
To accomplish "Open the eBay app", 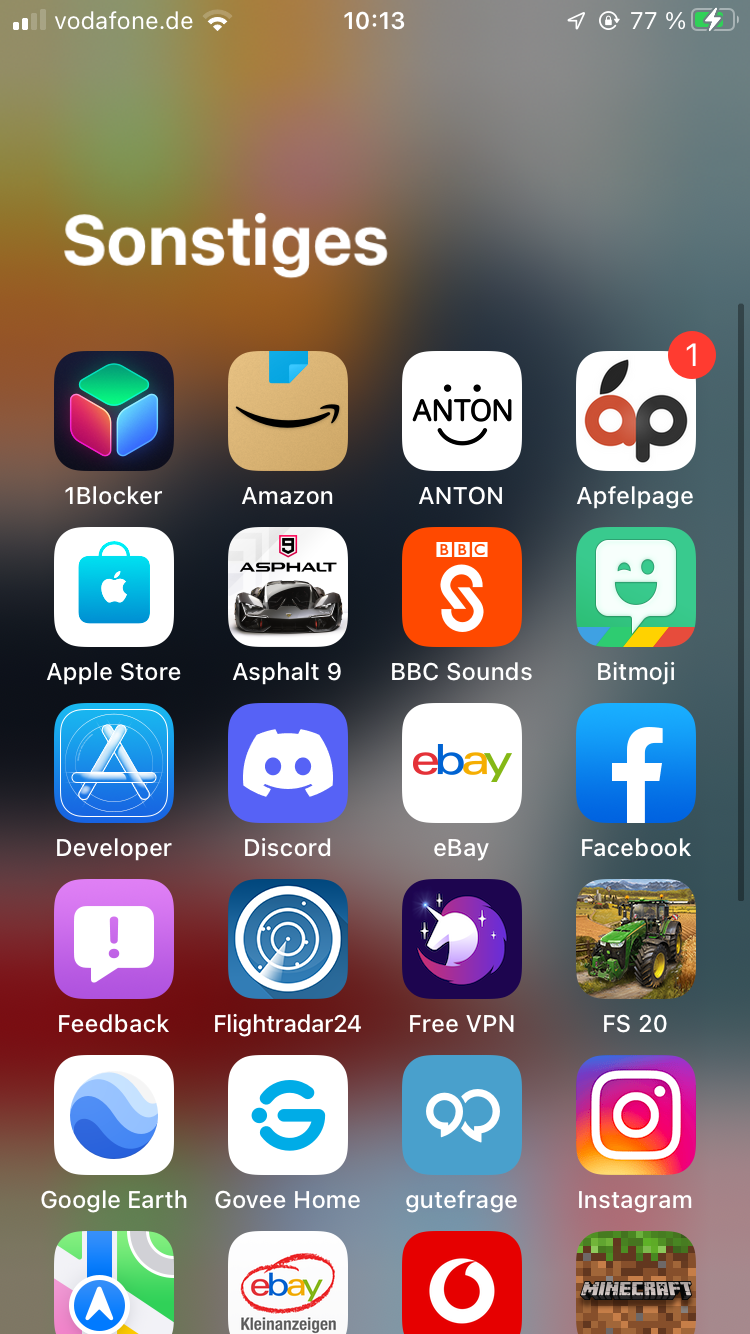I will 462,763.
